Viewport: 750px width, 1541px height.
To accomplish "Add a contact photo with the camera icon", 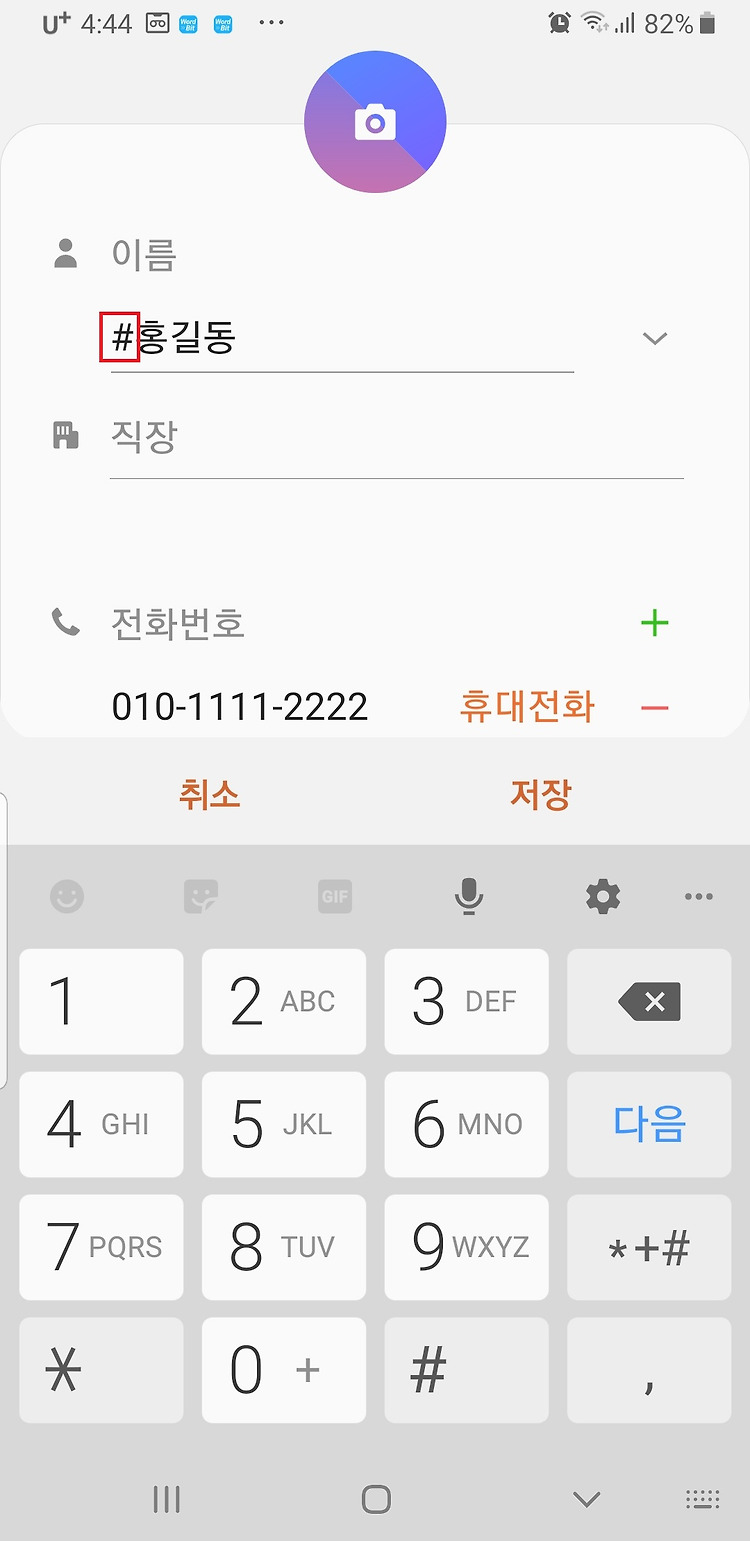I will tap(375, 123).
